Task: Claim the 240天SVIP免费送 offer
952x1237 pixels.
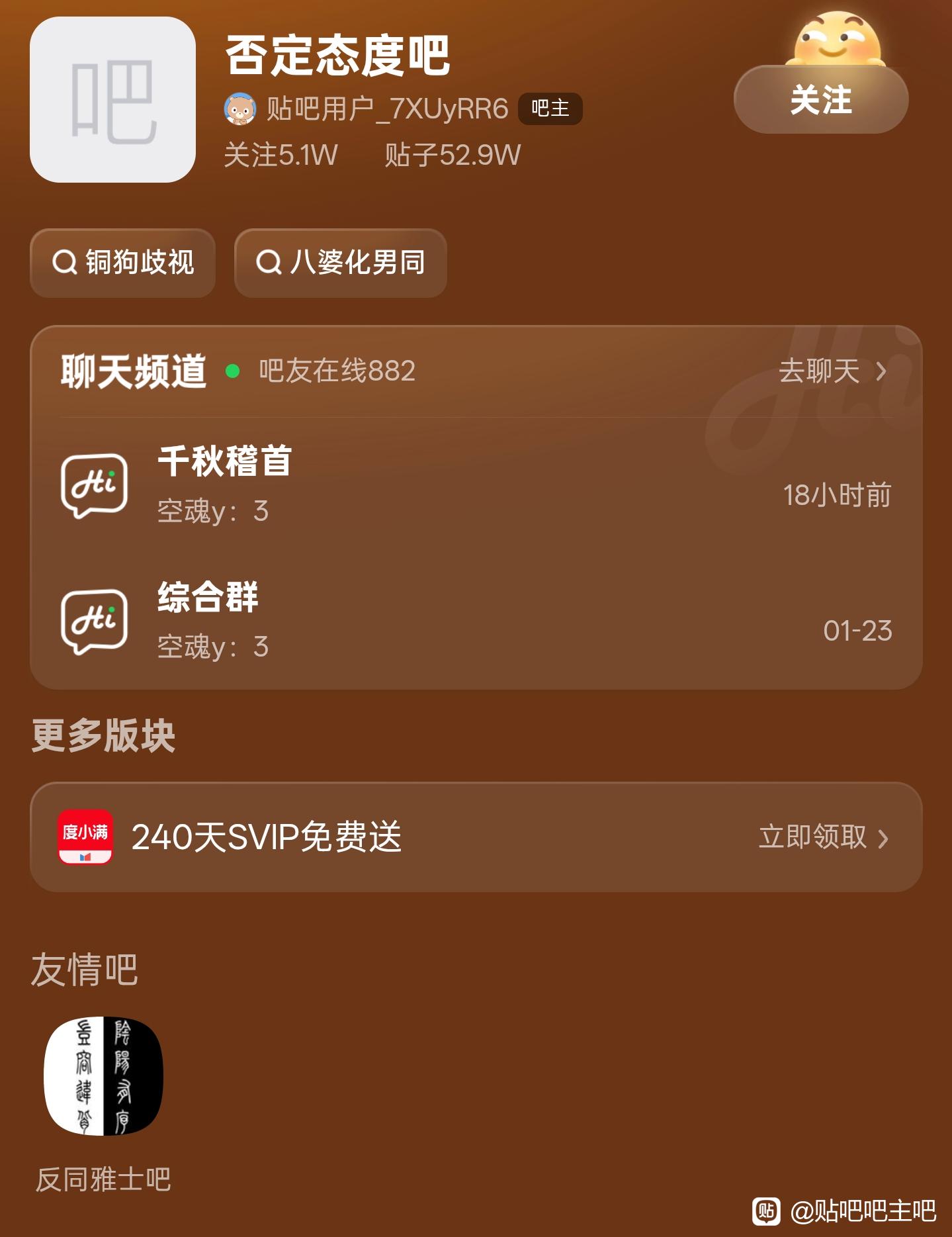Action: point(822,837)
